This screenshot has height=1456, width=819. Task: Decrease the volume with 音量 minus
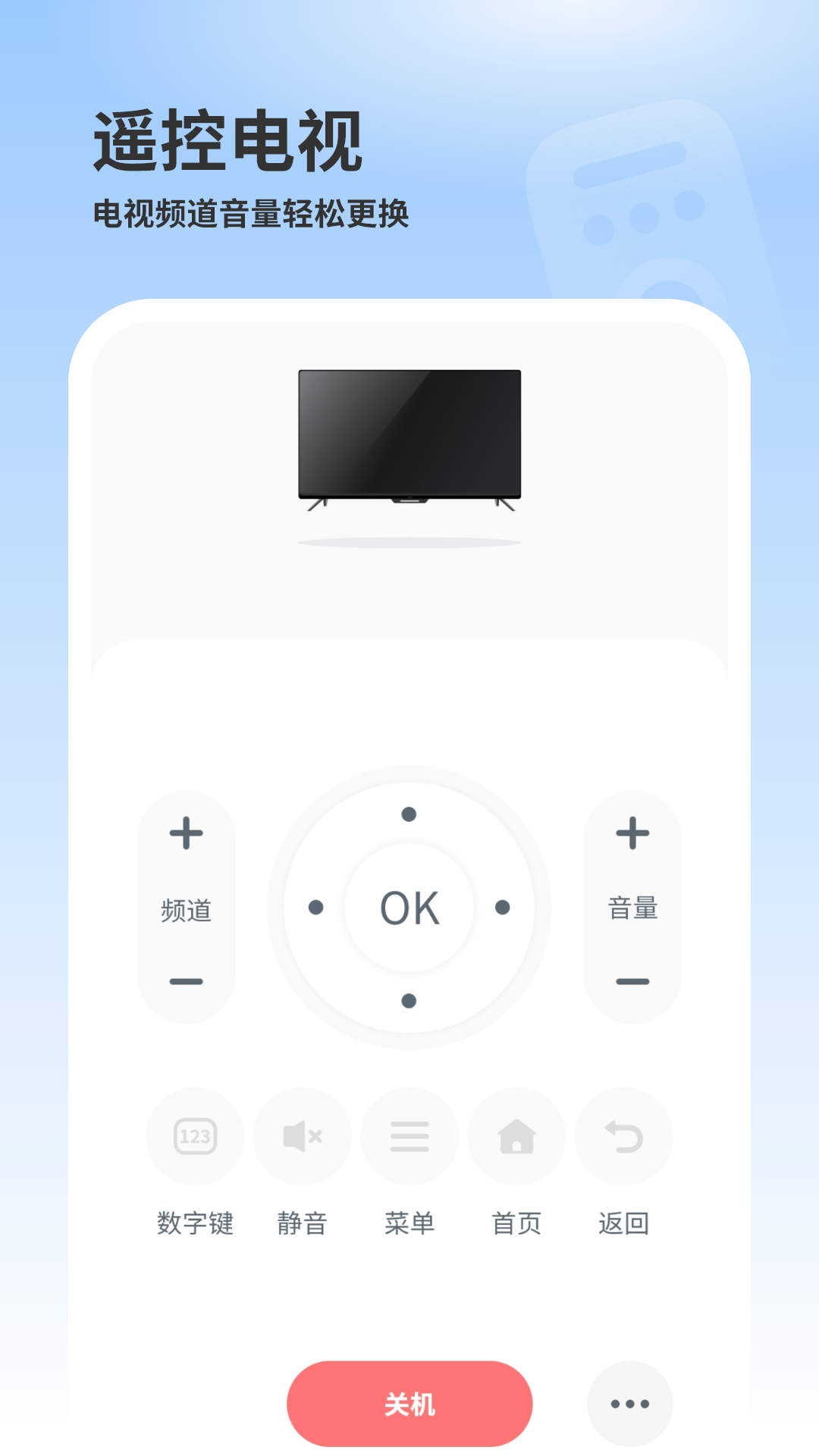[634, 979]
